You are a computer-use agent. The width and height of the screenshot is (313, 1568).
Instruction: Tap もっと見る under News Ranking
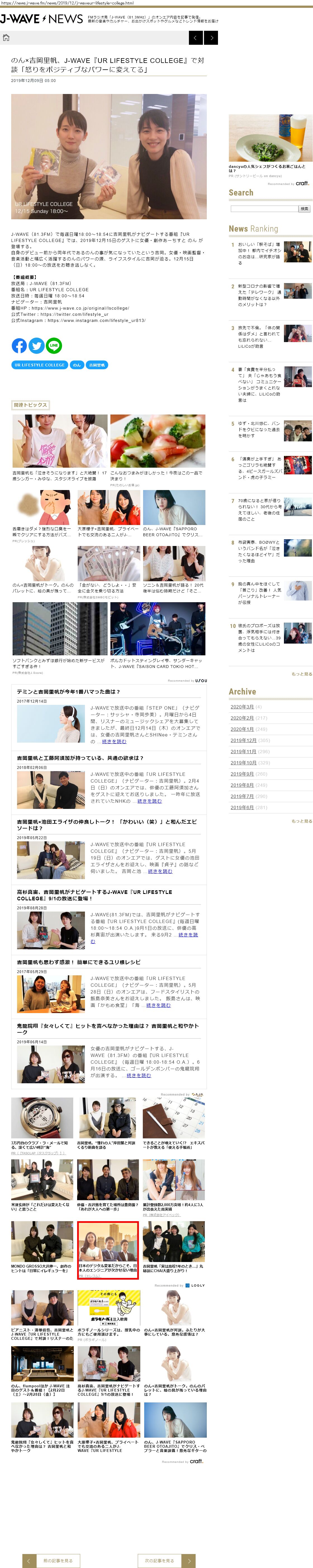pos(302,674)
